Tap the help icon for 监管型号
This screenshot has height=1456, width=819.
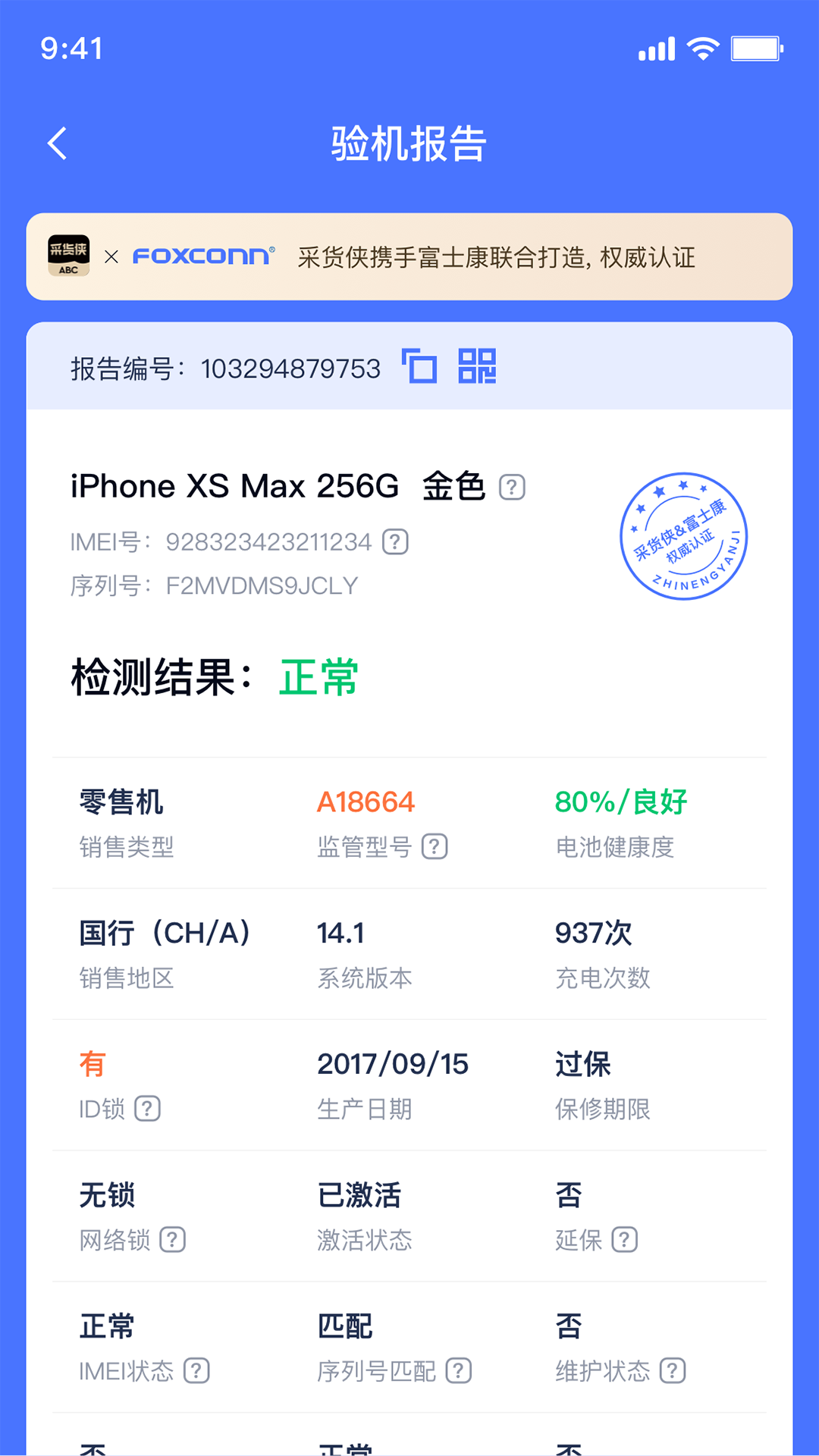[x=435, y=846]
